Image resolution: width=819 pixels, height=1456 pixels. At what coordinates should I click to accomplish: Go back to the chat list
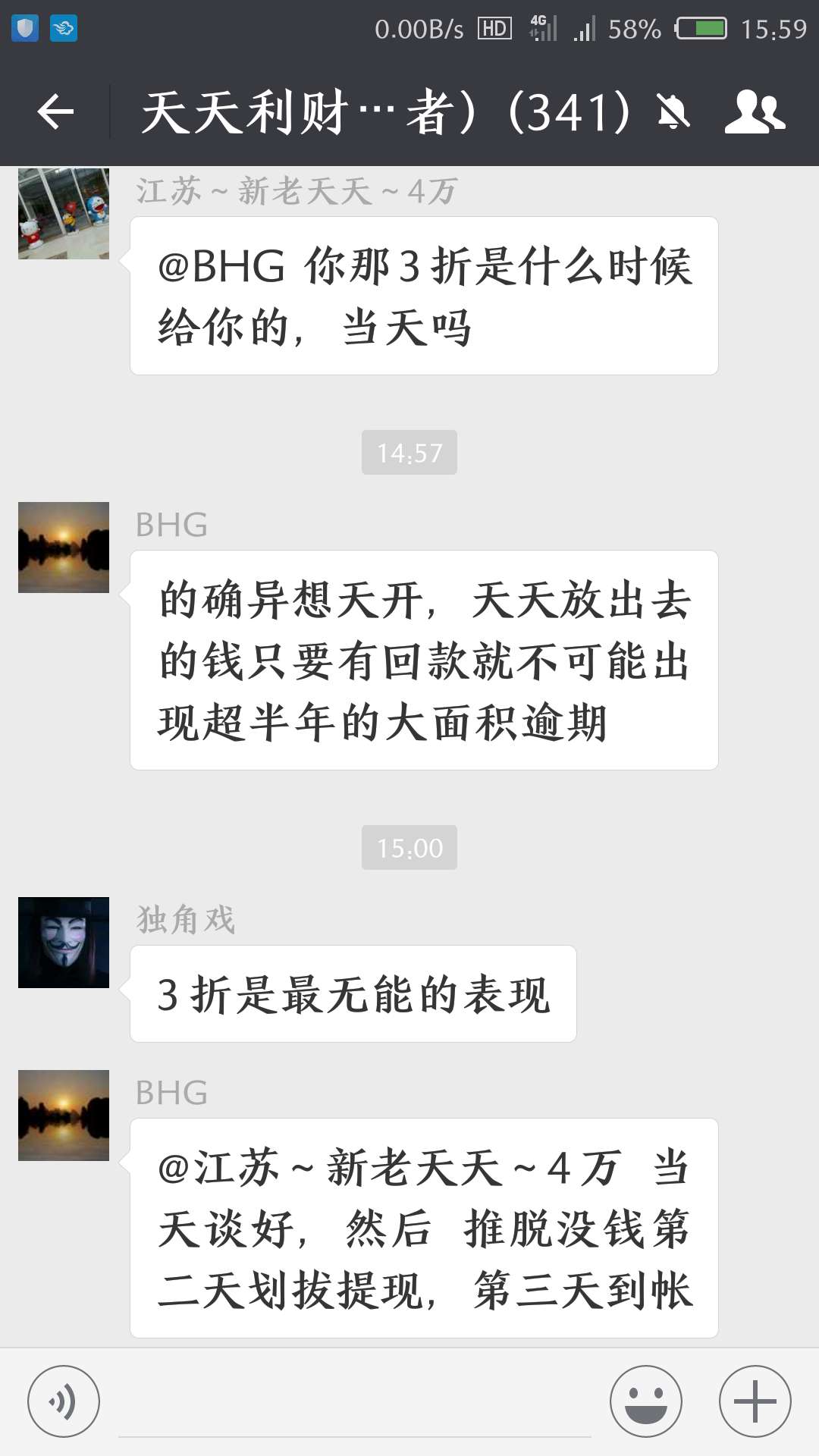55,112
